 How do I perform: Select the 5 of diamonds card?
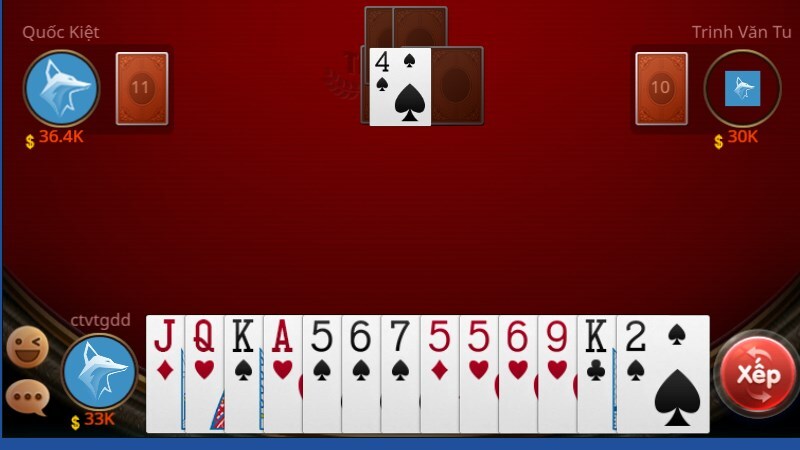tap(439, 372)
